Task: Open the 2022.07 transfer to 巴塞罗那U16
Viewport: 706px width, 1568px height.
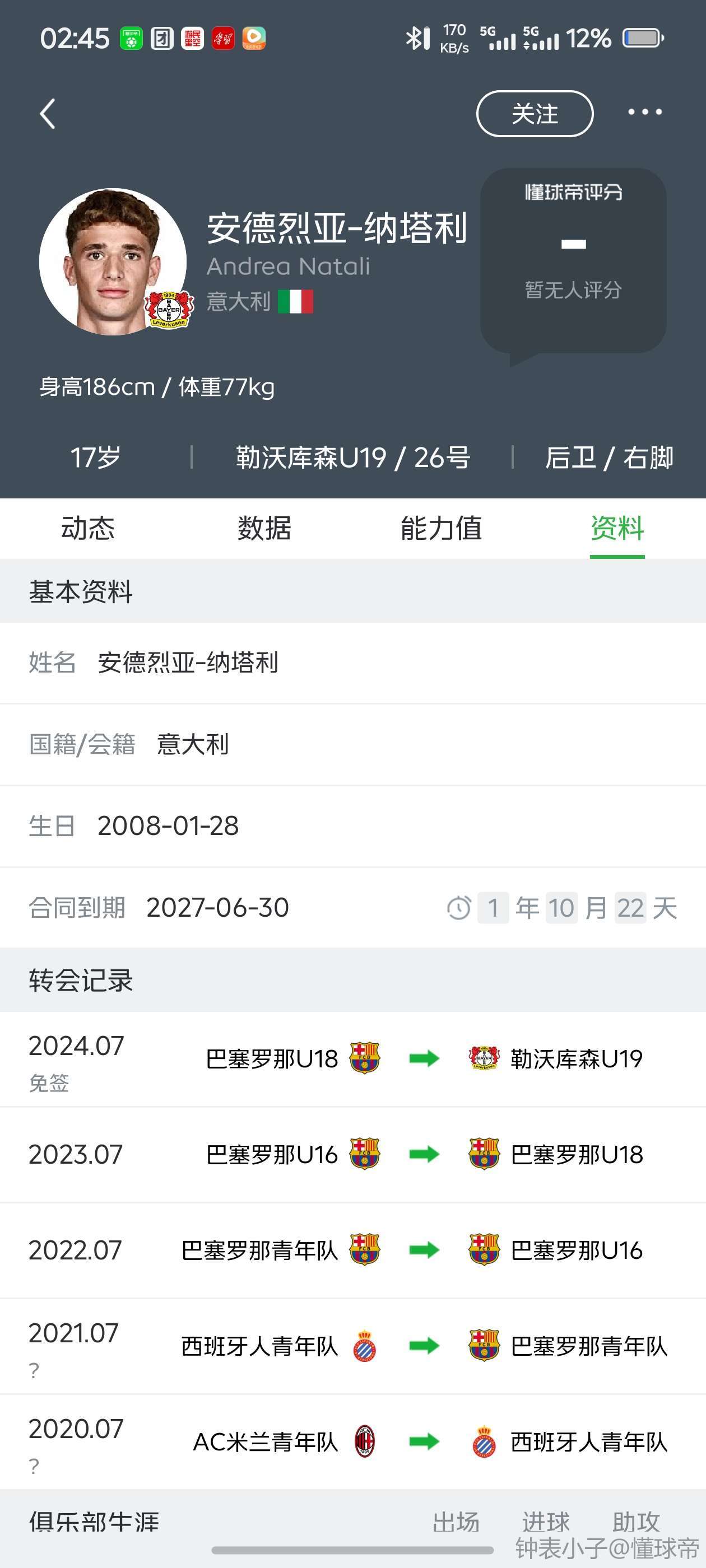Action: (x=352, y=1250)
